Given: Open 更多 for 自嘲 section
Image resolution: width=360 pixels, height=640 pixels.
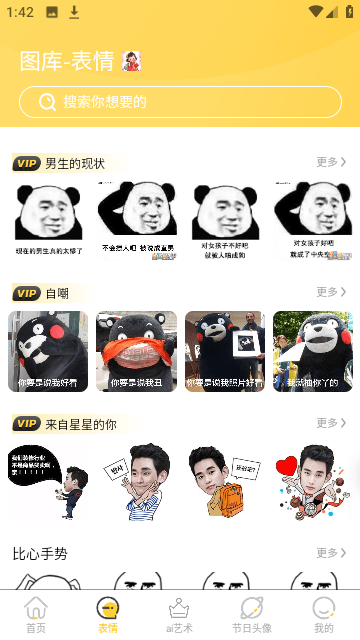Looking at the screenshot, I should point(331,292).
